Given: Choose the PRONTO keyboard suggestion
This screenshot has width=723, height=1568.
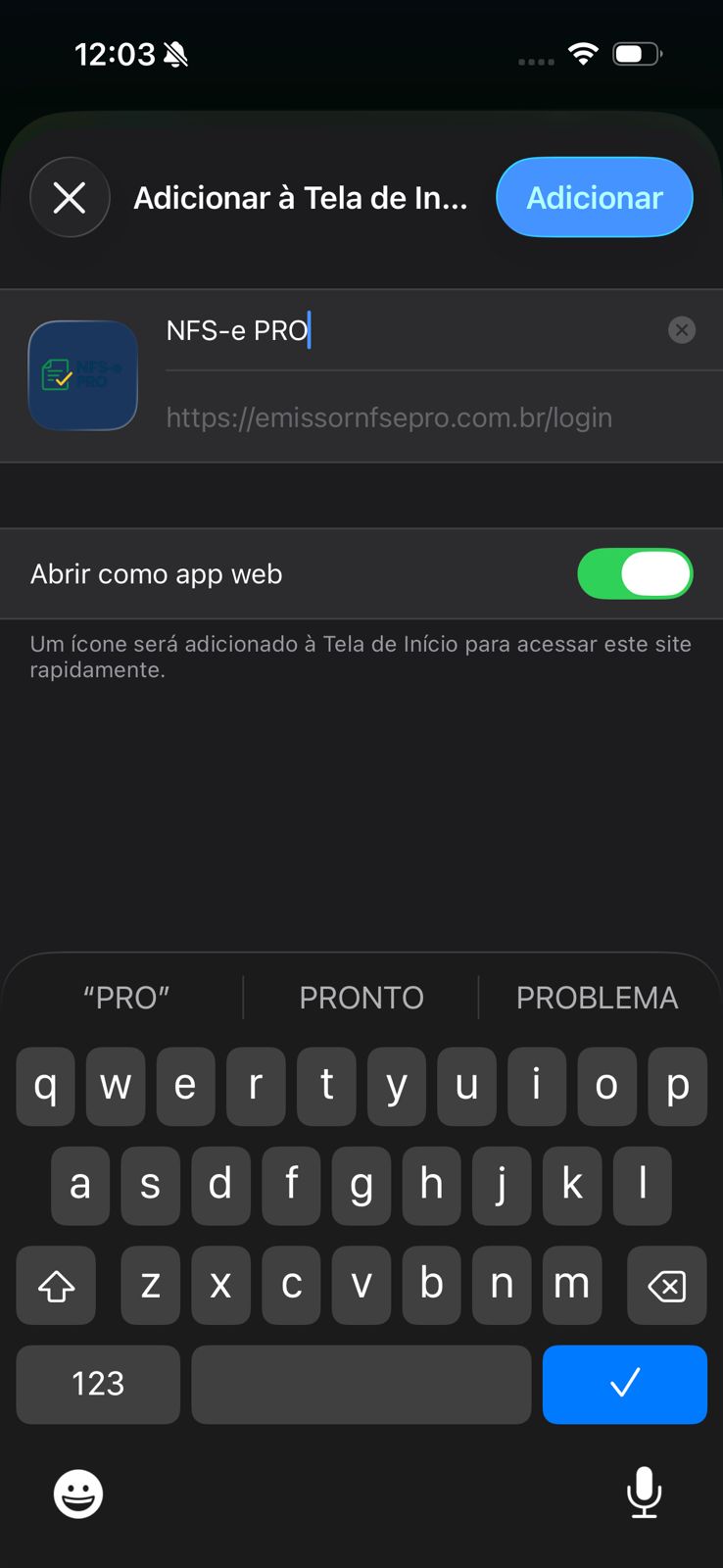Looking at the screenshot, I should tap(361, 998).
